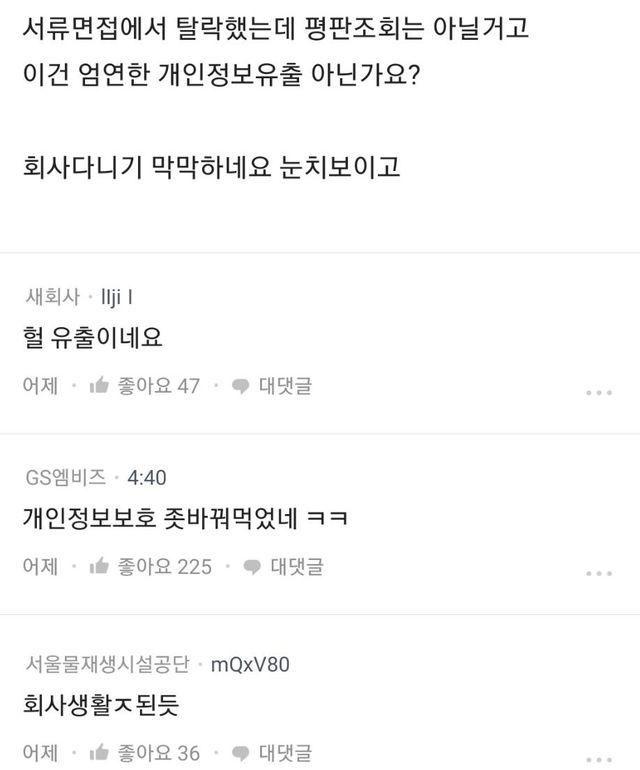Screen dimensions: 640x770
Task: Like the 서울물재생시설공단 comment
Action: click(144, 752)
